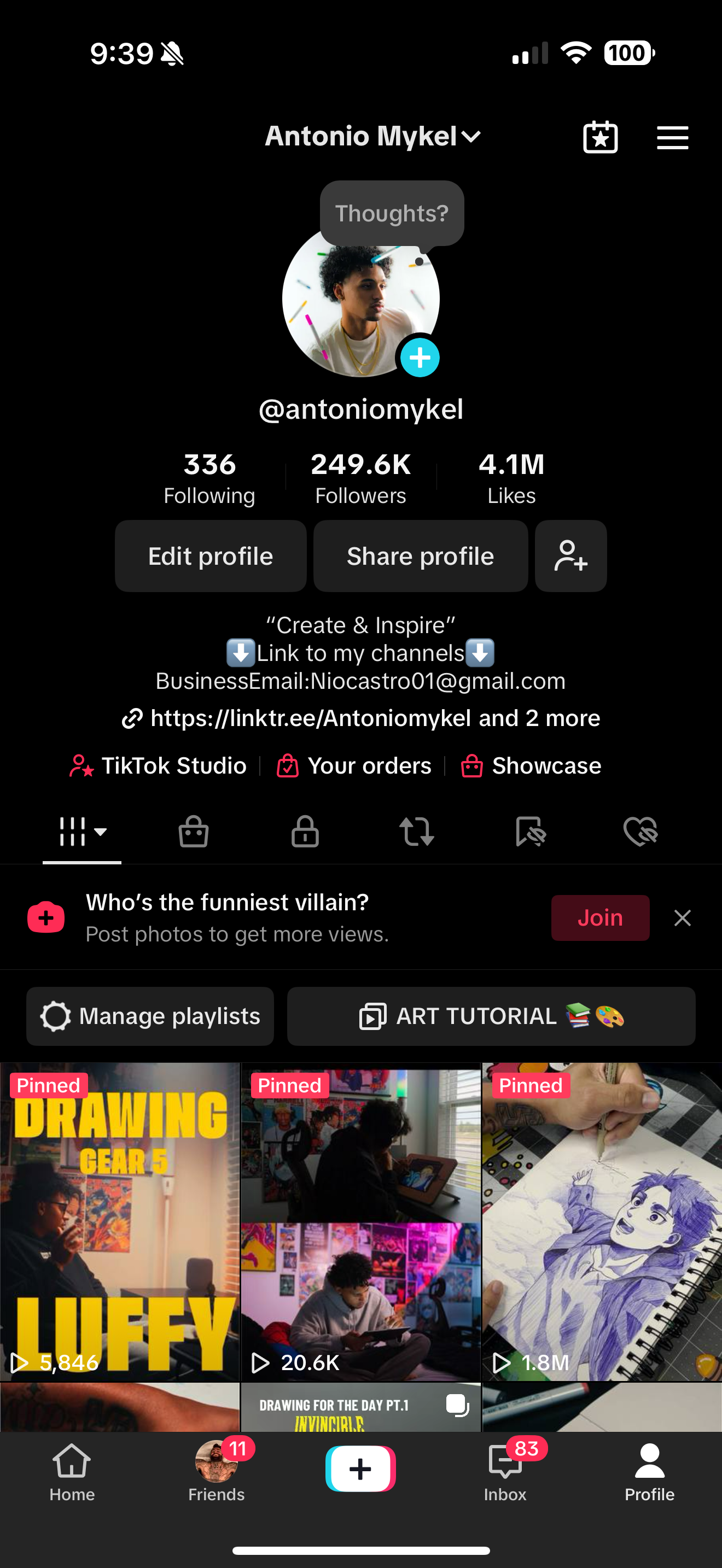Switch to the private videos lock tab

[305, 832]
